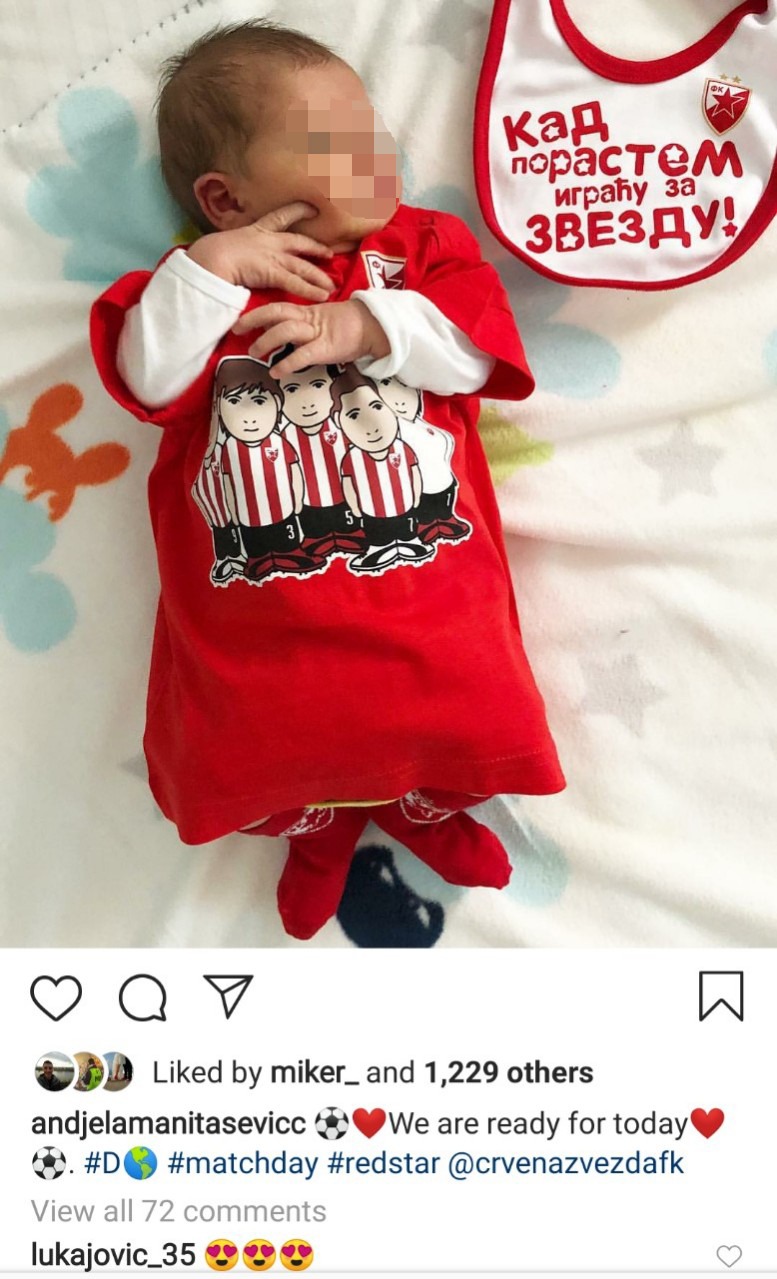Open andjelamanitasevicc profile from caption
The width and height of the screenshot is (777, 1279).
click(168, 1124)
